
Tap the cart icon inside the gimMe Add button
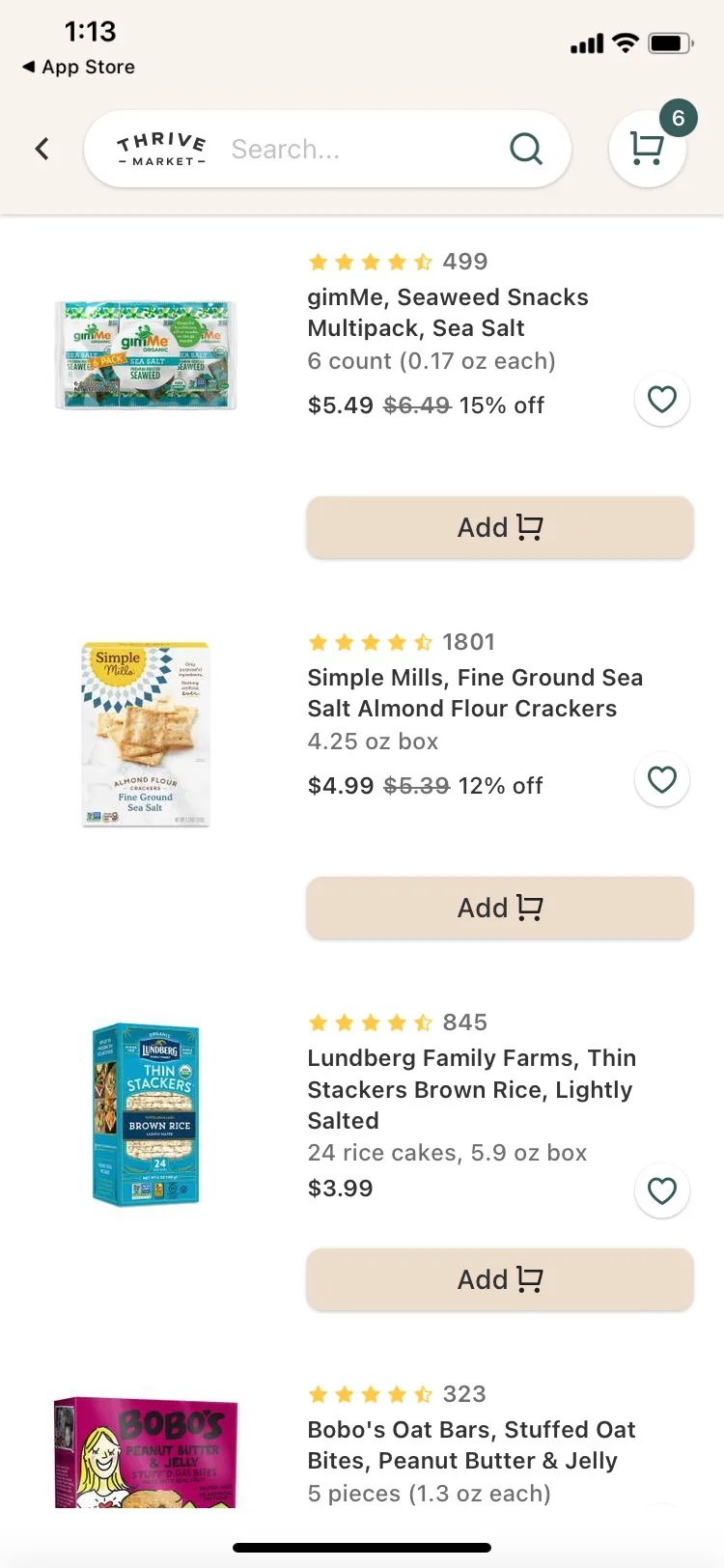(528, 527)
